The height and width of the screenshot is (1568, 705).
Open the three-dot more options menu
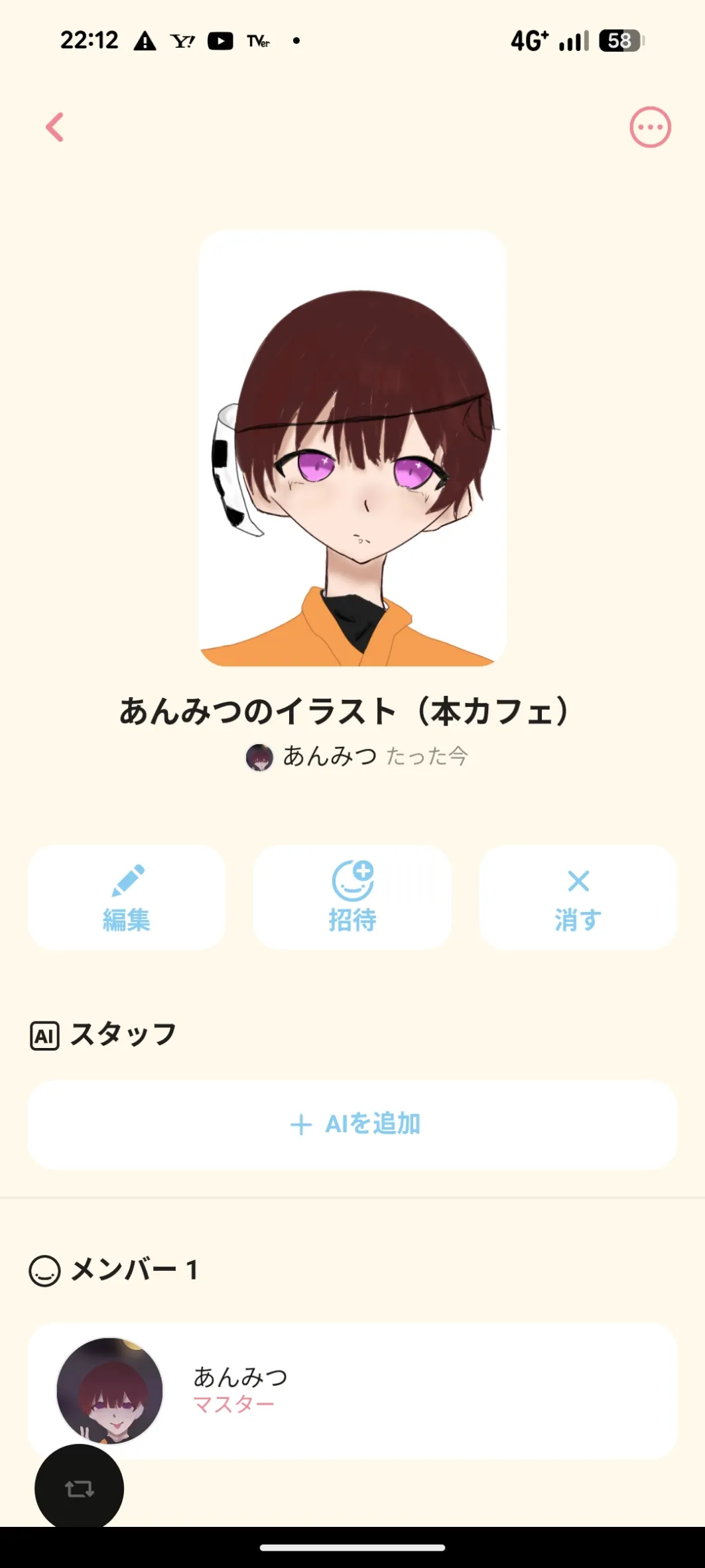(x=650, y=127)
